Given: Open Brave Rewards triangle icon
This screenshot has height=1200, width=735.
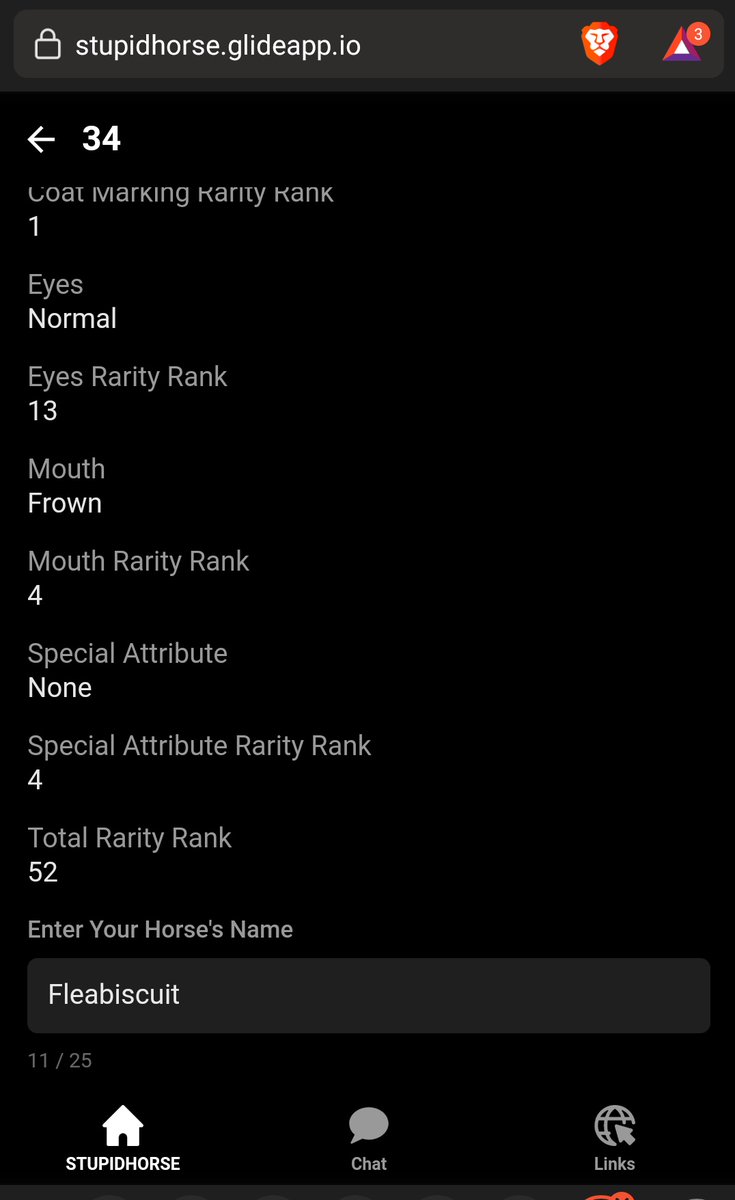Looking at the screenshot, I should tap(683, 43).
